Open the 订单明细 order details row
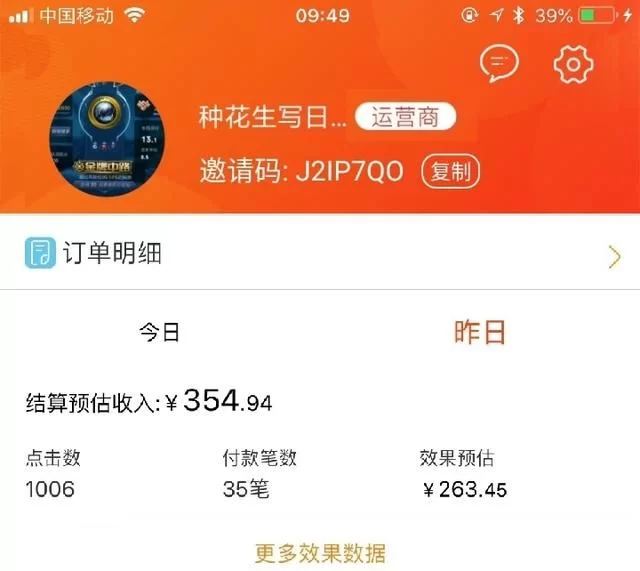Screen dimensions: 640x571 [320, 254]
